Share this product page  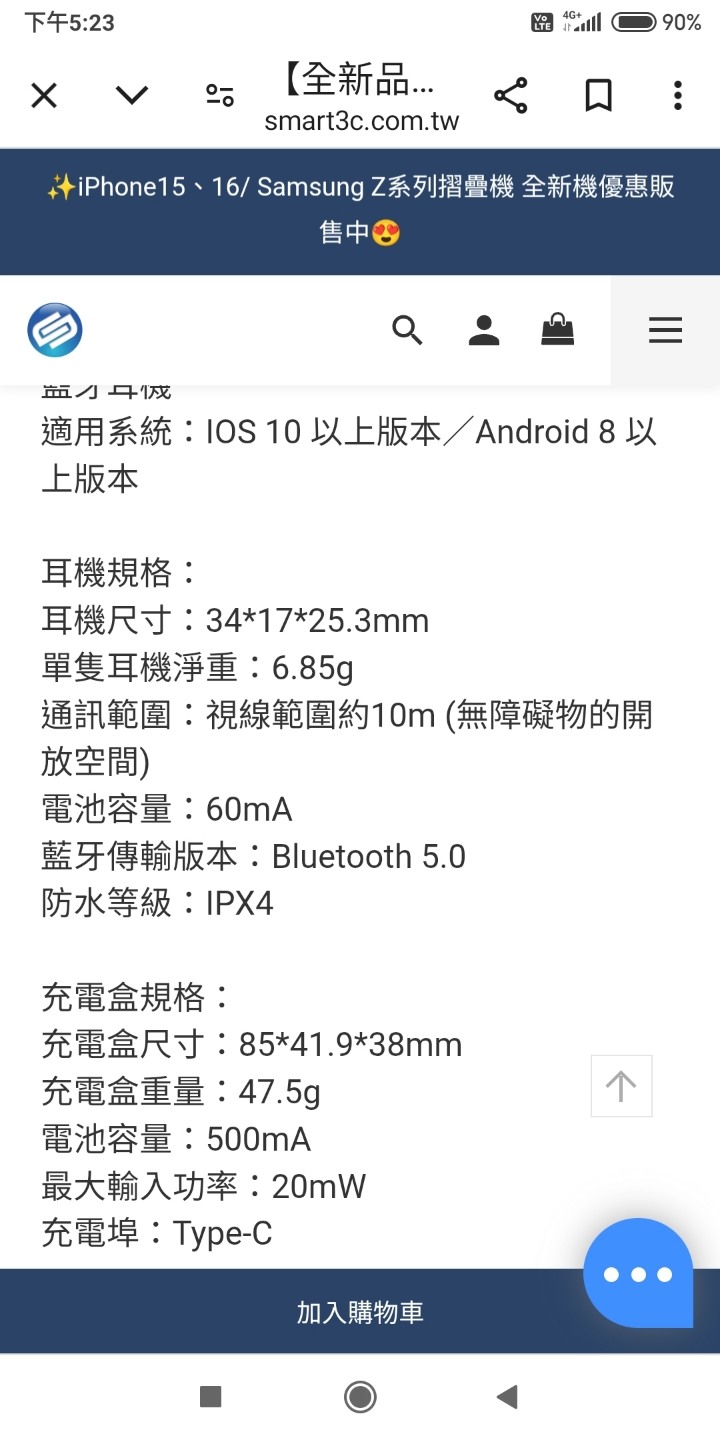510,96
